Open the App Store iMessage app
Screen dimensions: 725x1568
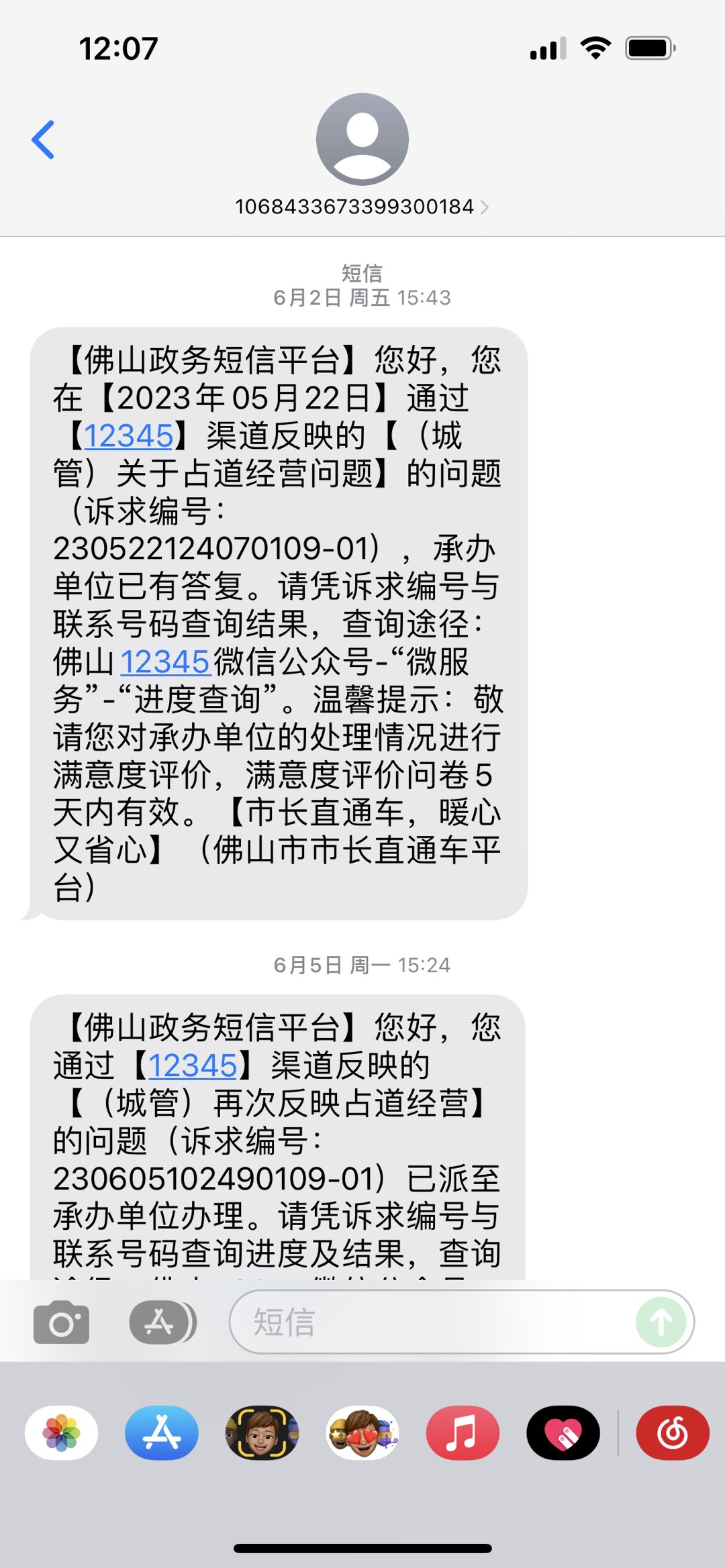tap(162, 1433)
